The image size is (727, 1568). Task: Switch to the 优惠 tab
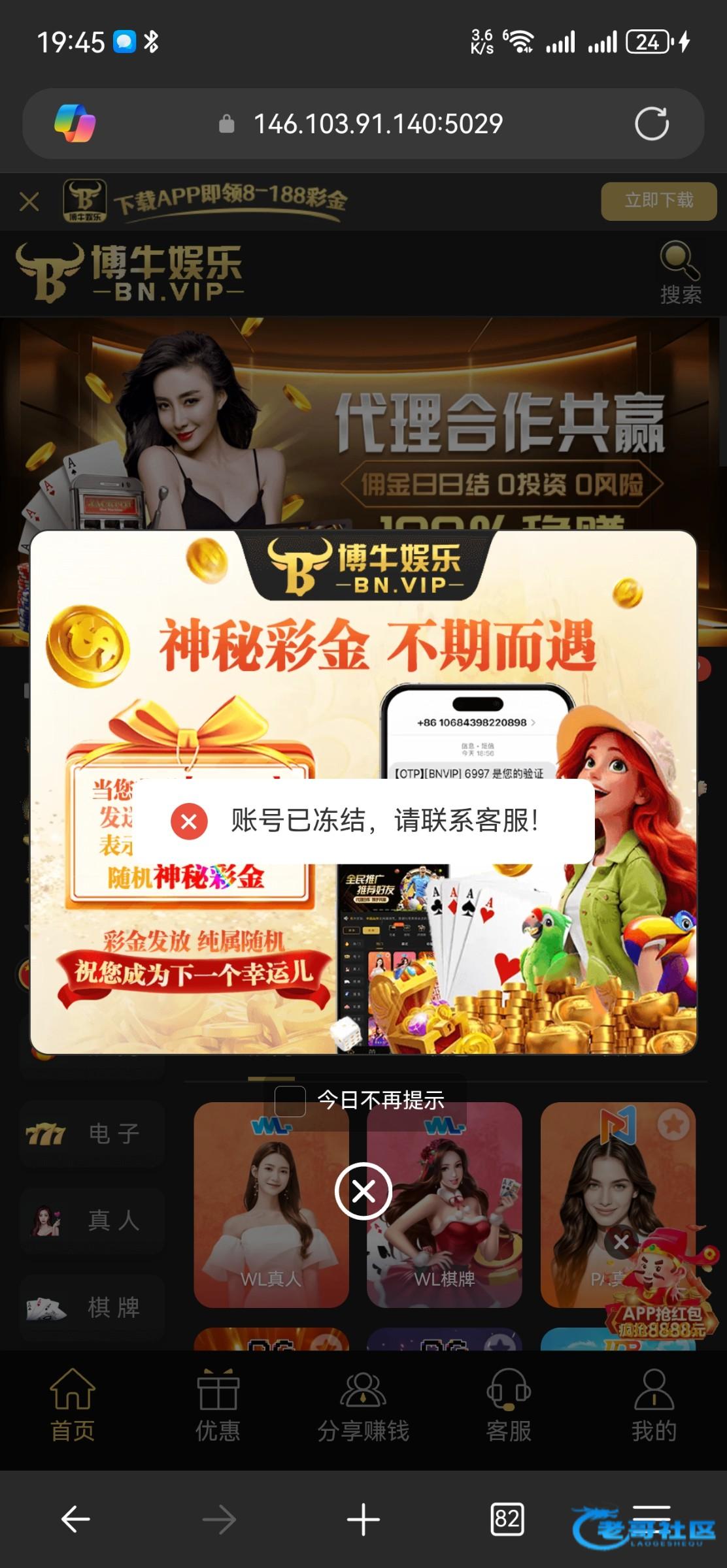(218, 1405)
